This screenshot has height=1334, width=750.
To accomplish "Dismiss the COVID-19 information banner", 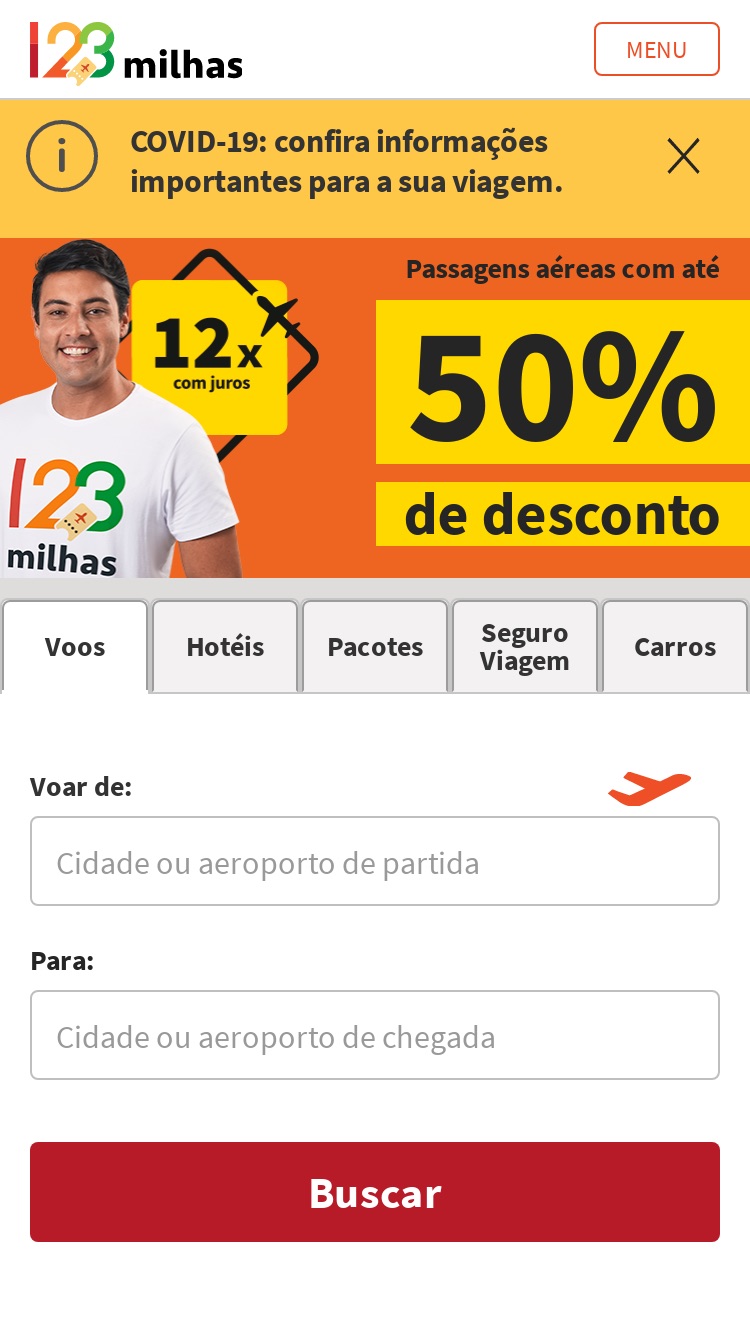I will tap(683, 156).
